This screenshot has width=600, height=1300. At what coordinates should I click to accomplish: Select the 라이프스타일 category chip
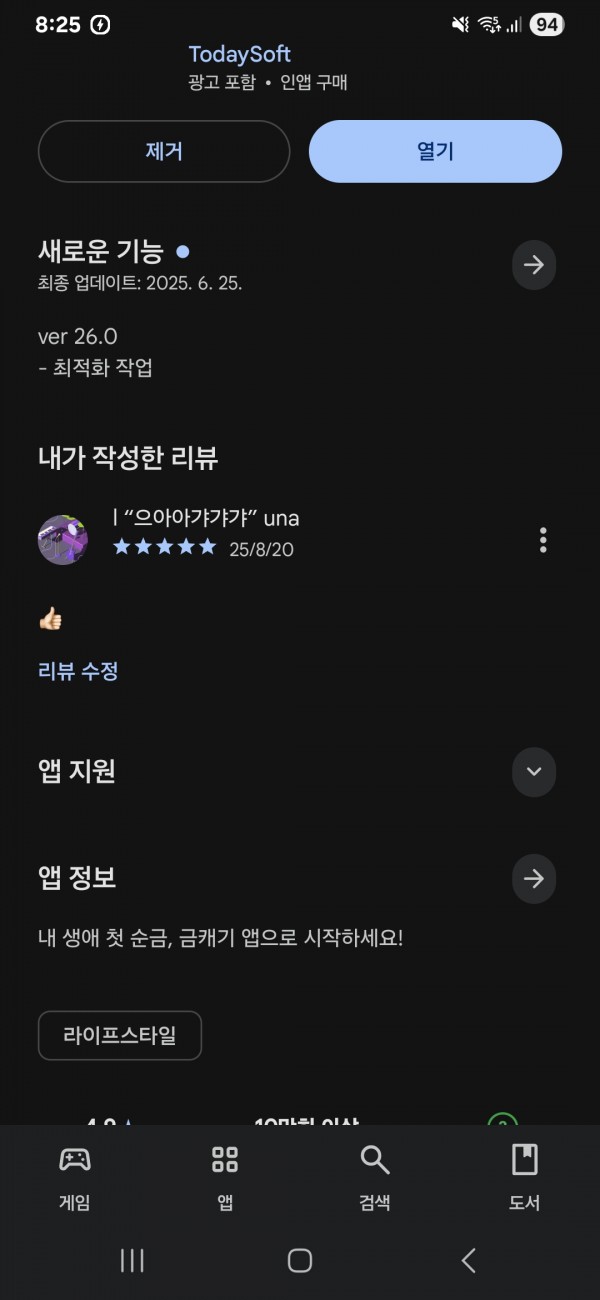pos(120,1035)
